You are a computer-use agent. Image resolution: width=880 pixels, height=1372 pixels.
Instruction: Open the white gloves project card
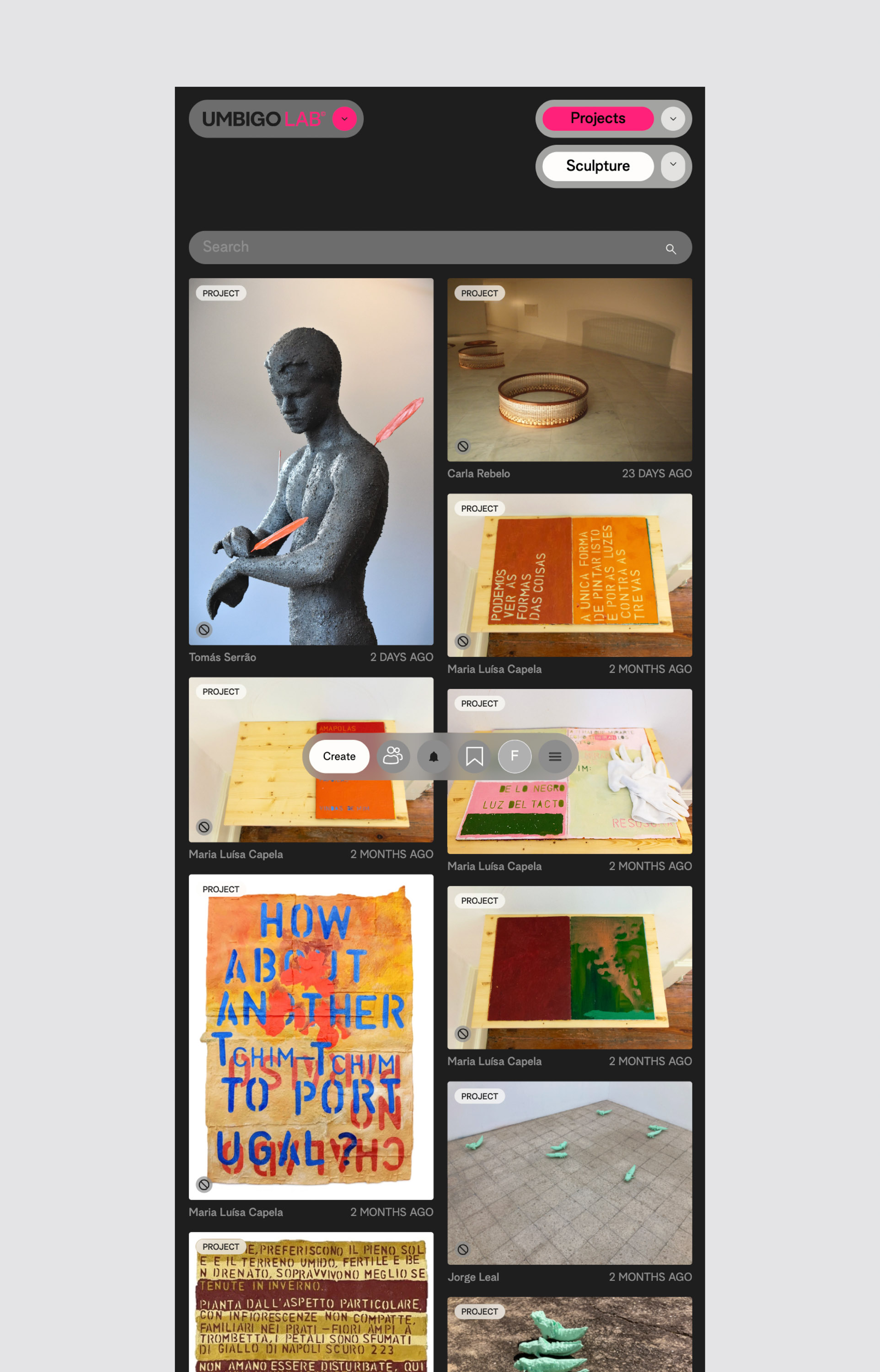[628, 811]
